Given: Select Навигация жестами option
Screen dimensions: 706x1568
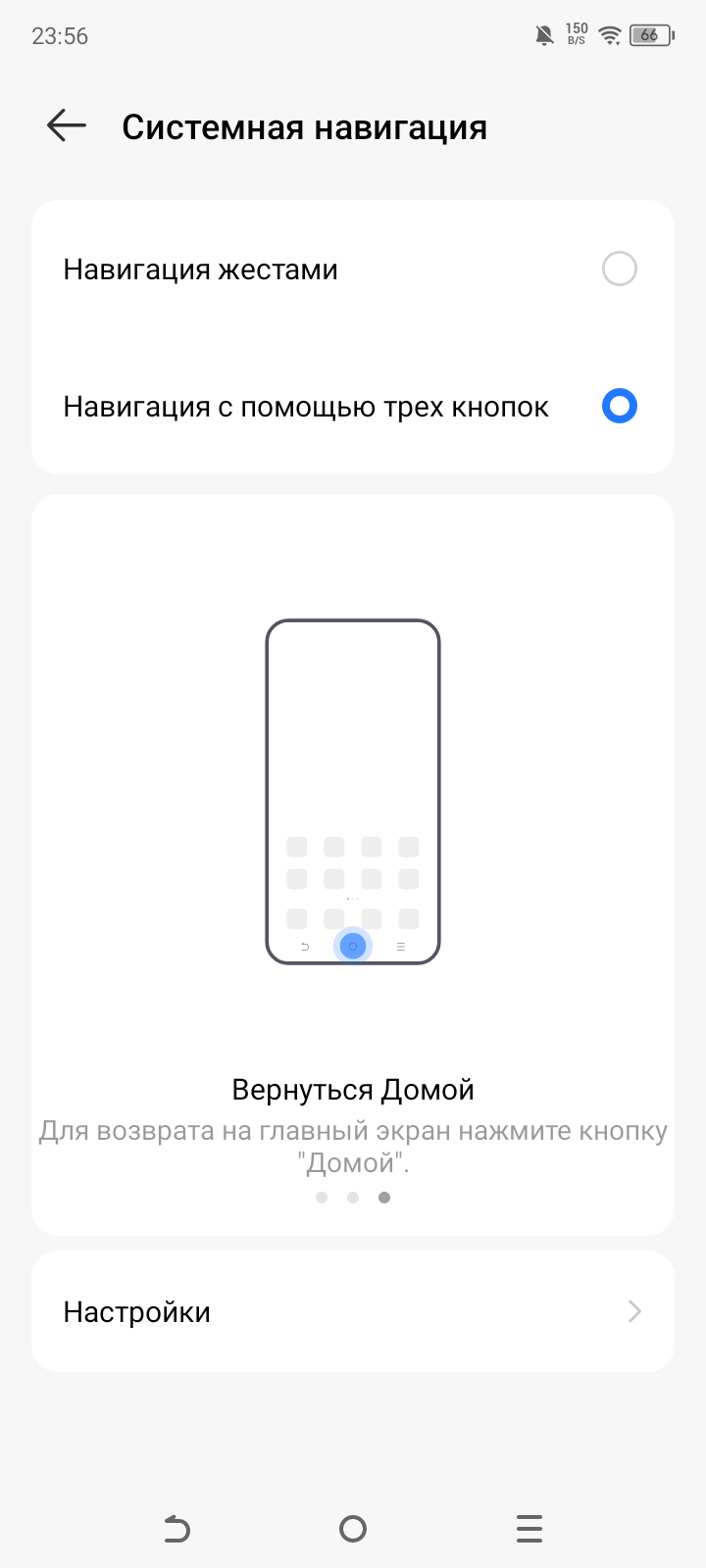Looking at the screenshot, I should pyautogui.click(x=619, y=269).
